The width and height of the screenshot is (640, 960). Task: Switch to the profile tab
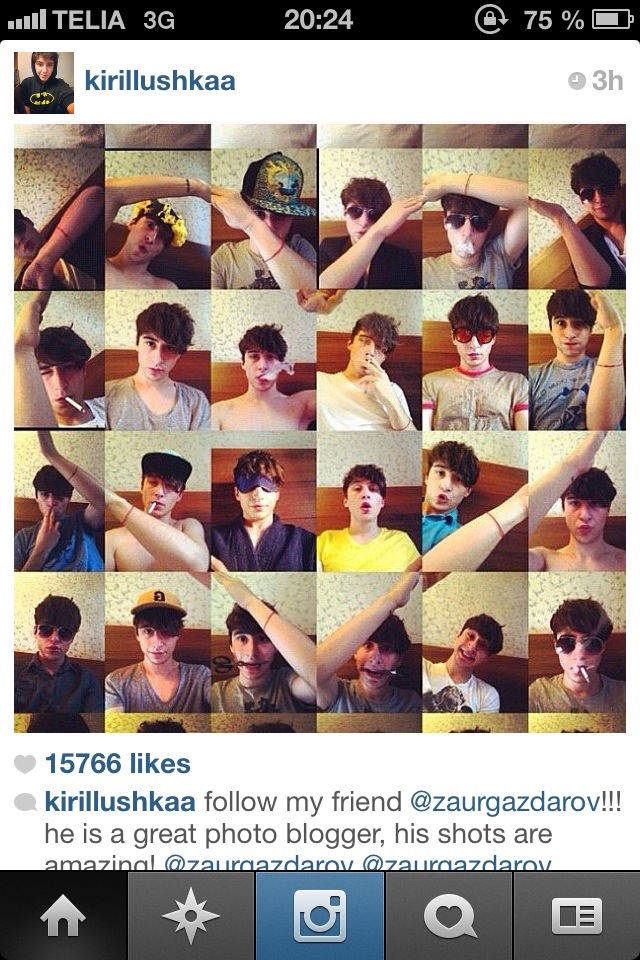coord(576,915)
